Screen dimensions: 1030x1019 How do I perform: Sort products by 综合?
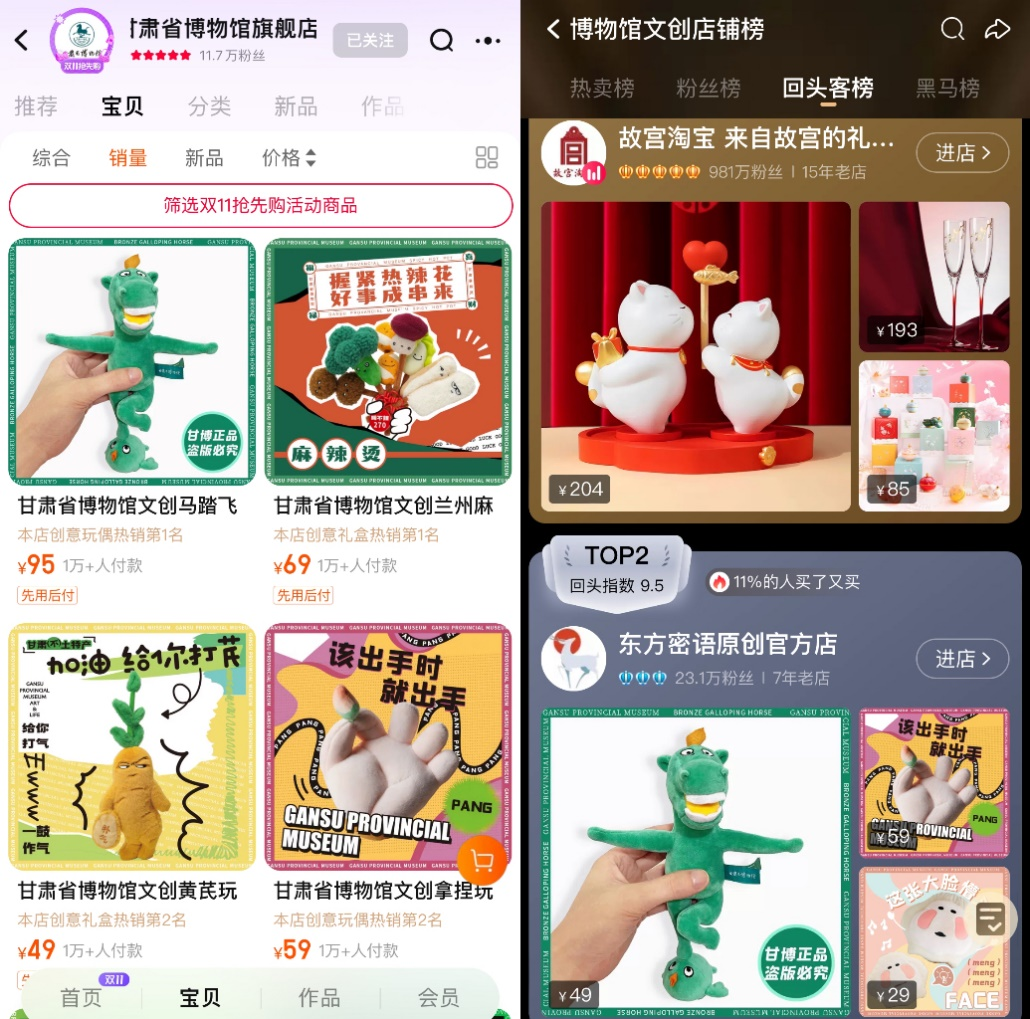pyautogui.click(x=51, y=158)
